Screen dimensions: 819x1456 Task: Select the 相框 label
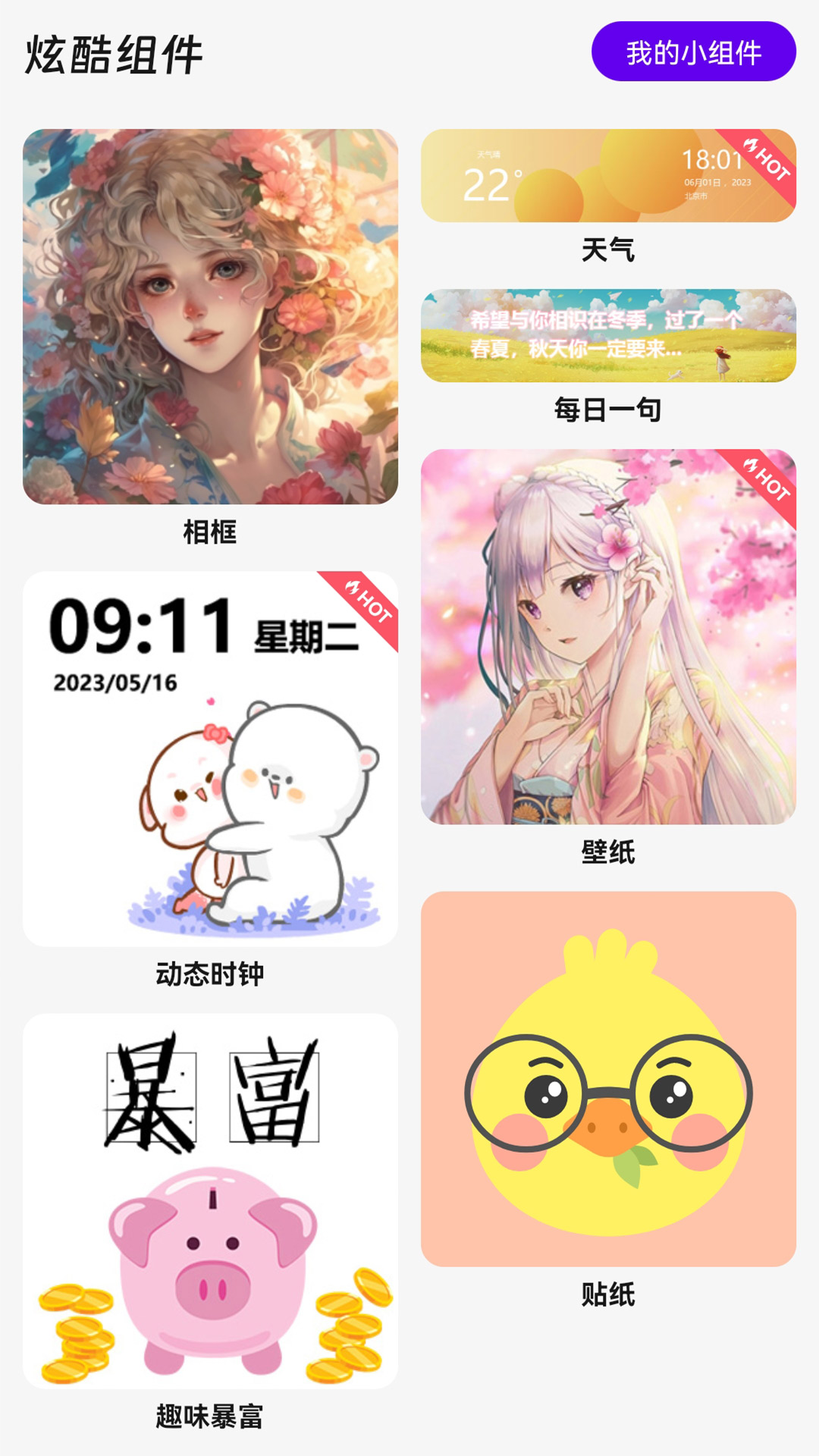(209, 533)
